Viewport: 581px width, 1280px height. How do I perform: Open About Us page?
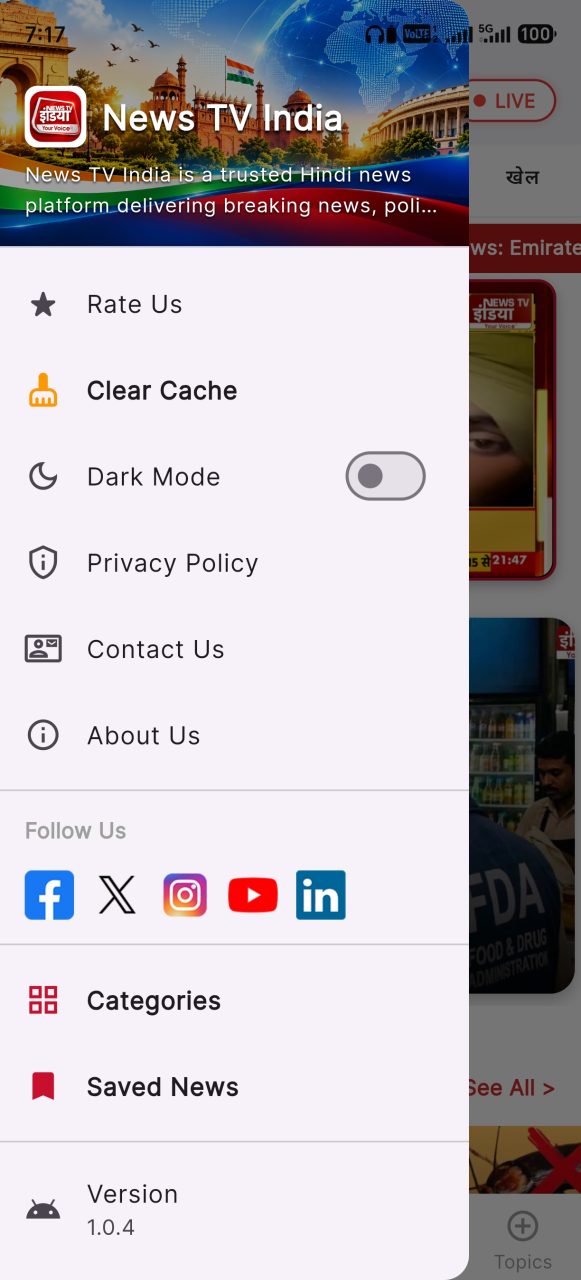tap(234, 735)
